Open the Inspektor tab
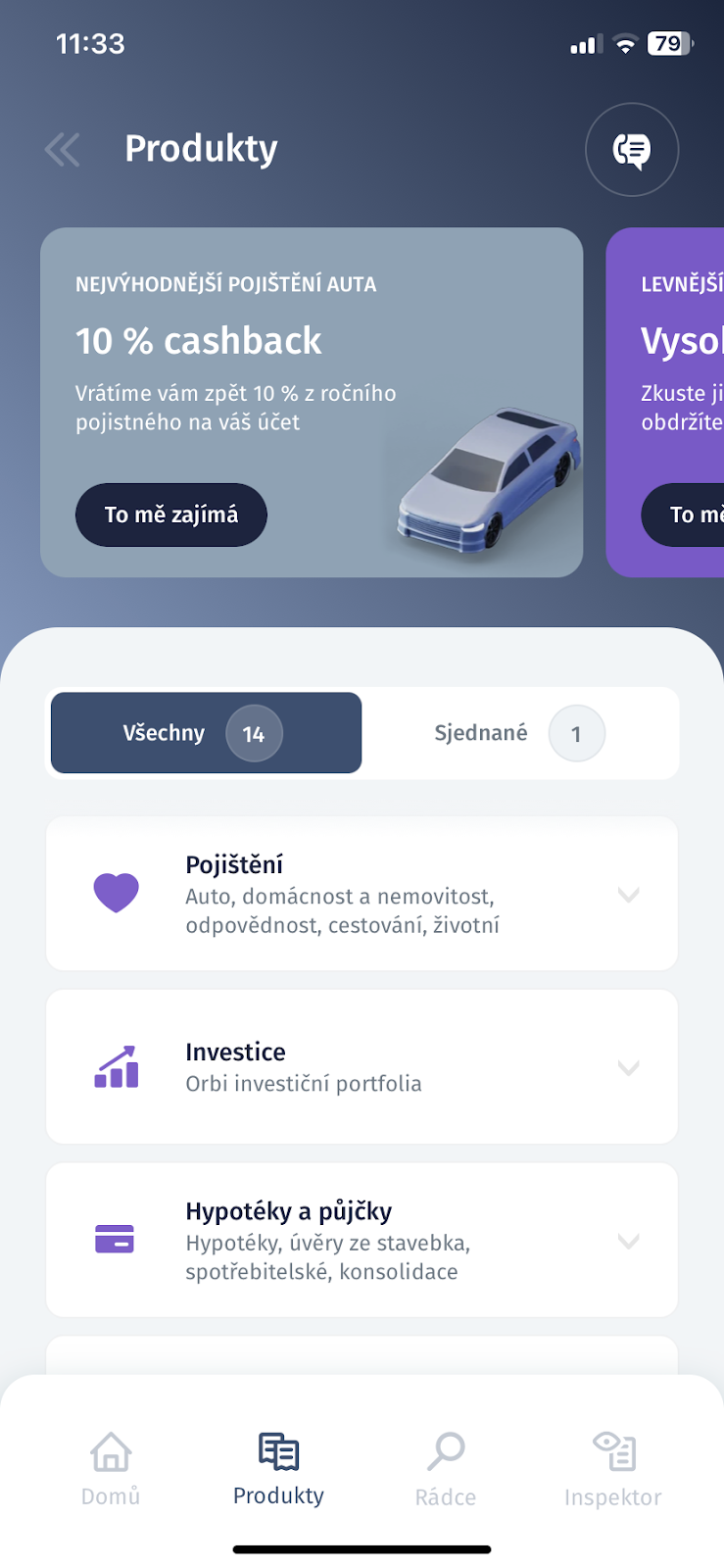 pos(613,1468)
